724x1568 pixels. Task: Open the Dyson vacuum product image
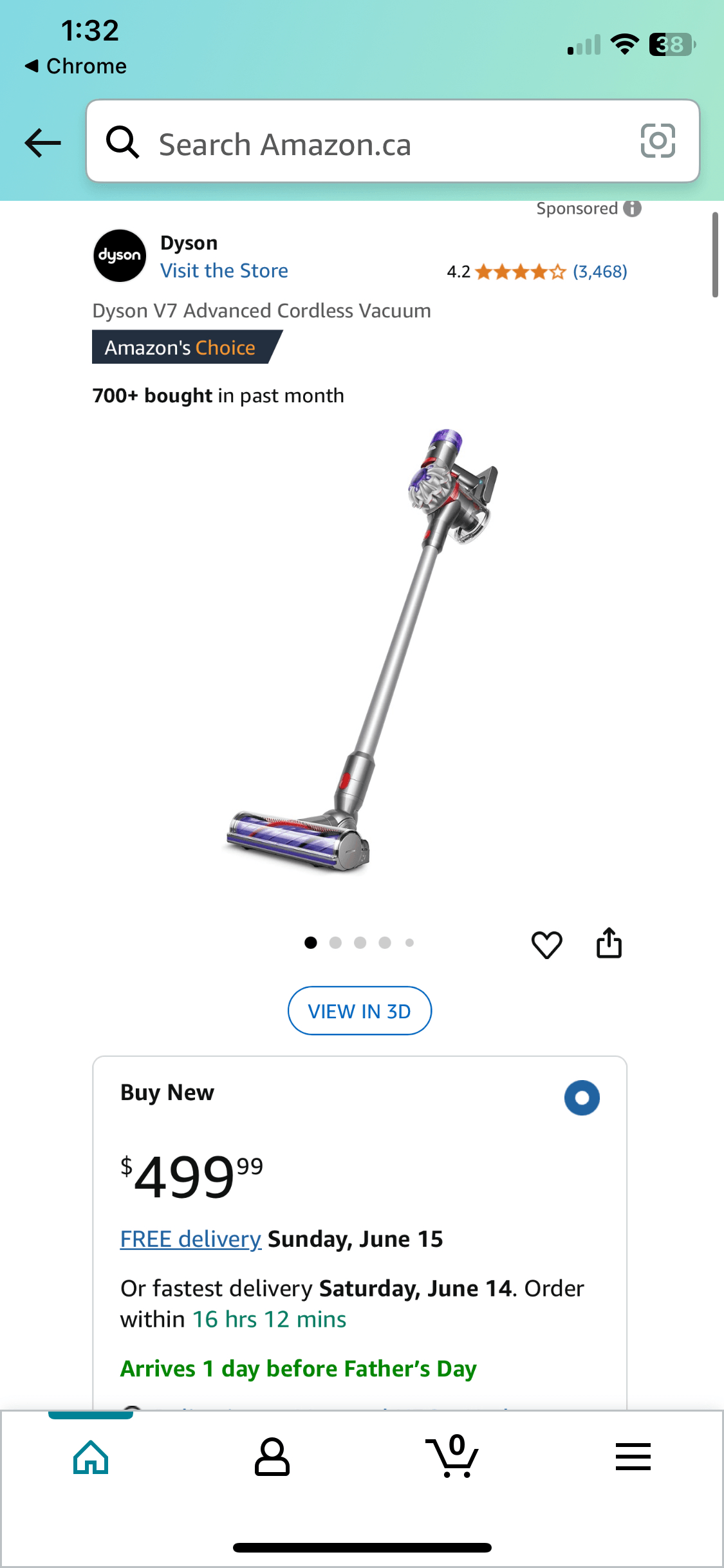(360, 650)
